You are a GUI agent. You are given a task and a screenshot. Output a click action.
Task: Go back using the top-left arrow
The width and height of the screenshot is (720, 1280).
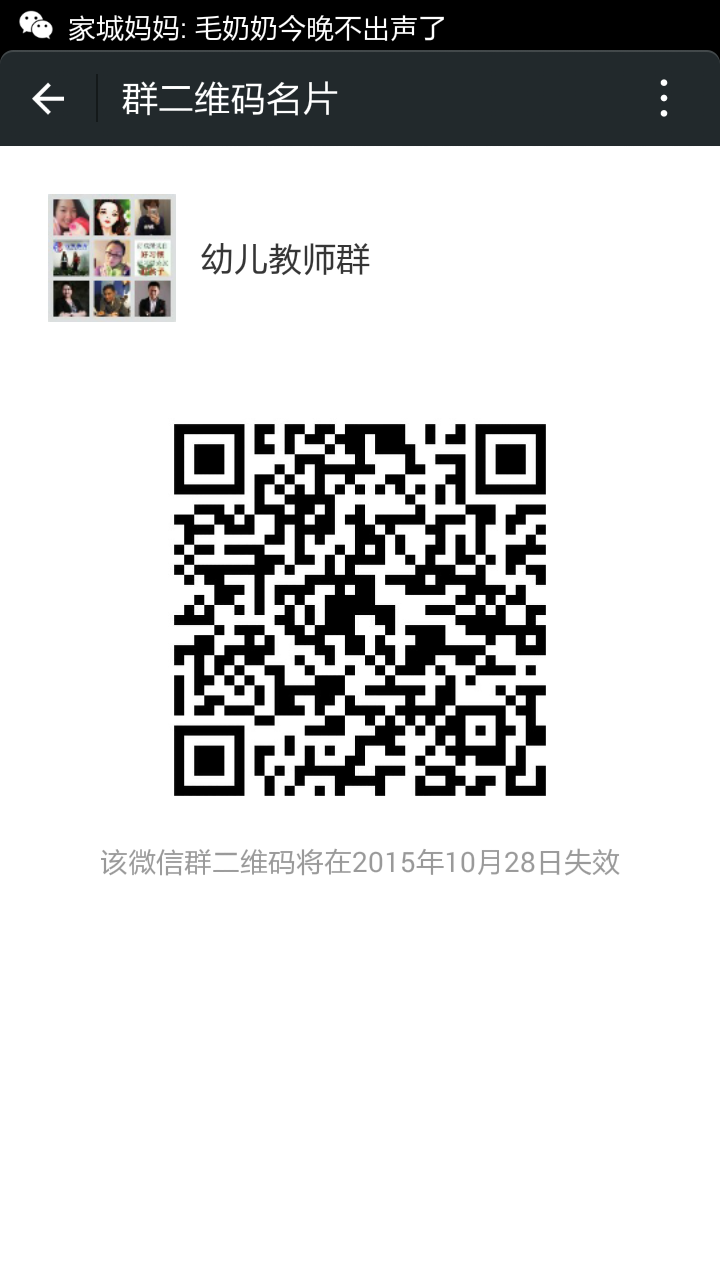[x=48, y=98]
